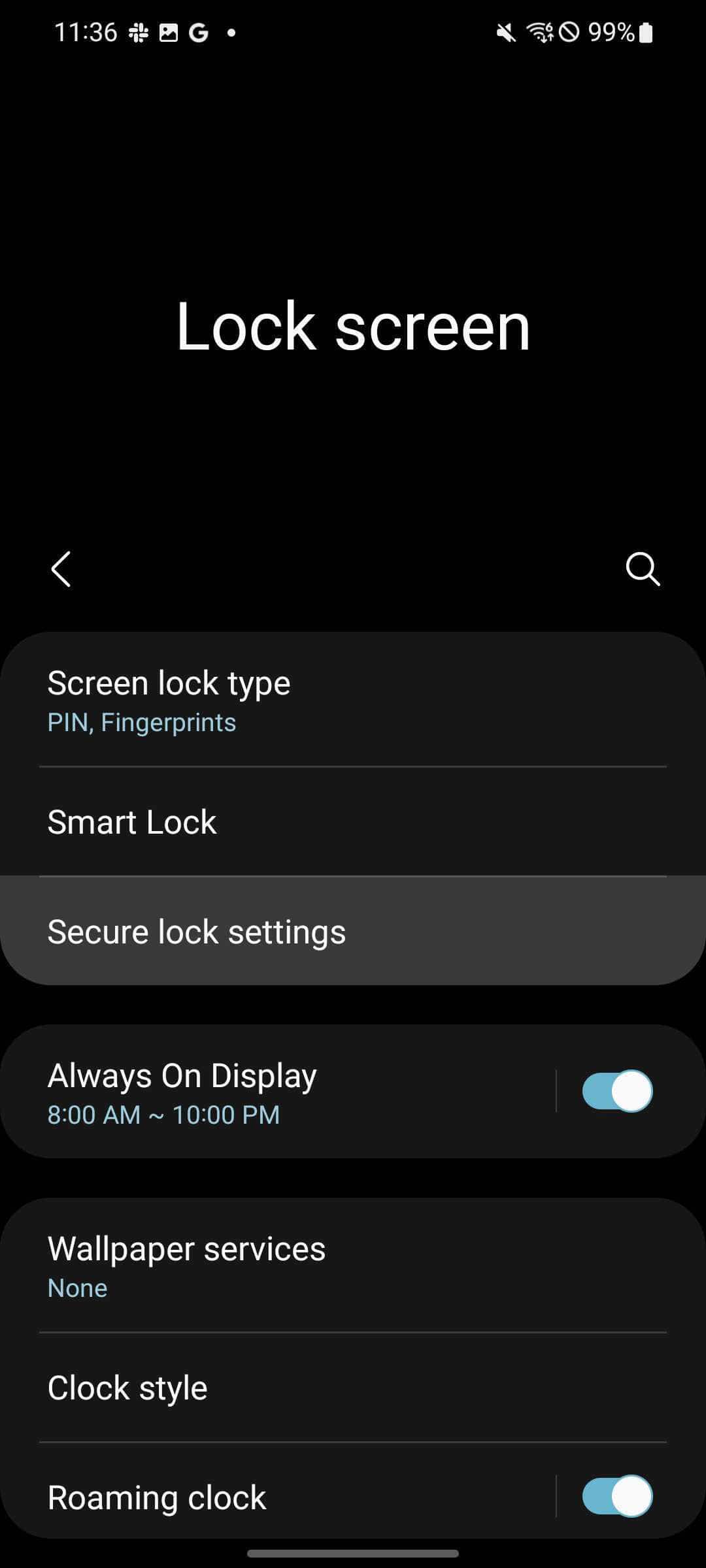This screenshot has width=706, height=1568.
Task: Open search in Lock screen settings
Action: 644,570
